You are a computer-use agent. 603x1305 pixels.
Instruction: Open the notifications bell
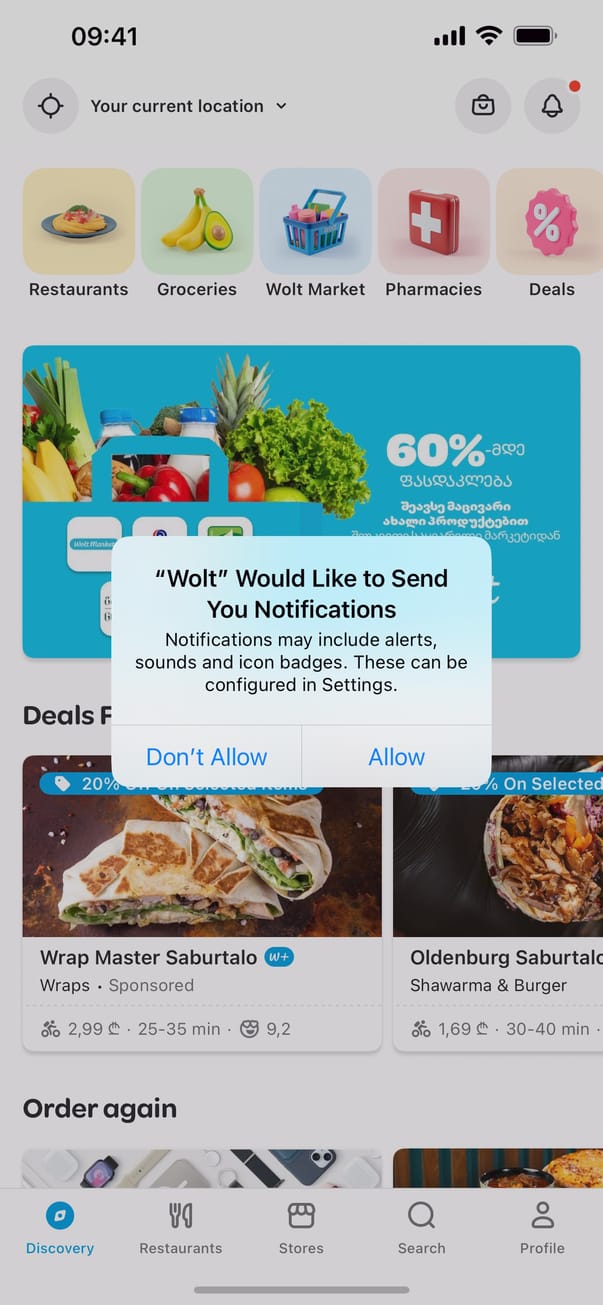(552, 106)
